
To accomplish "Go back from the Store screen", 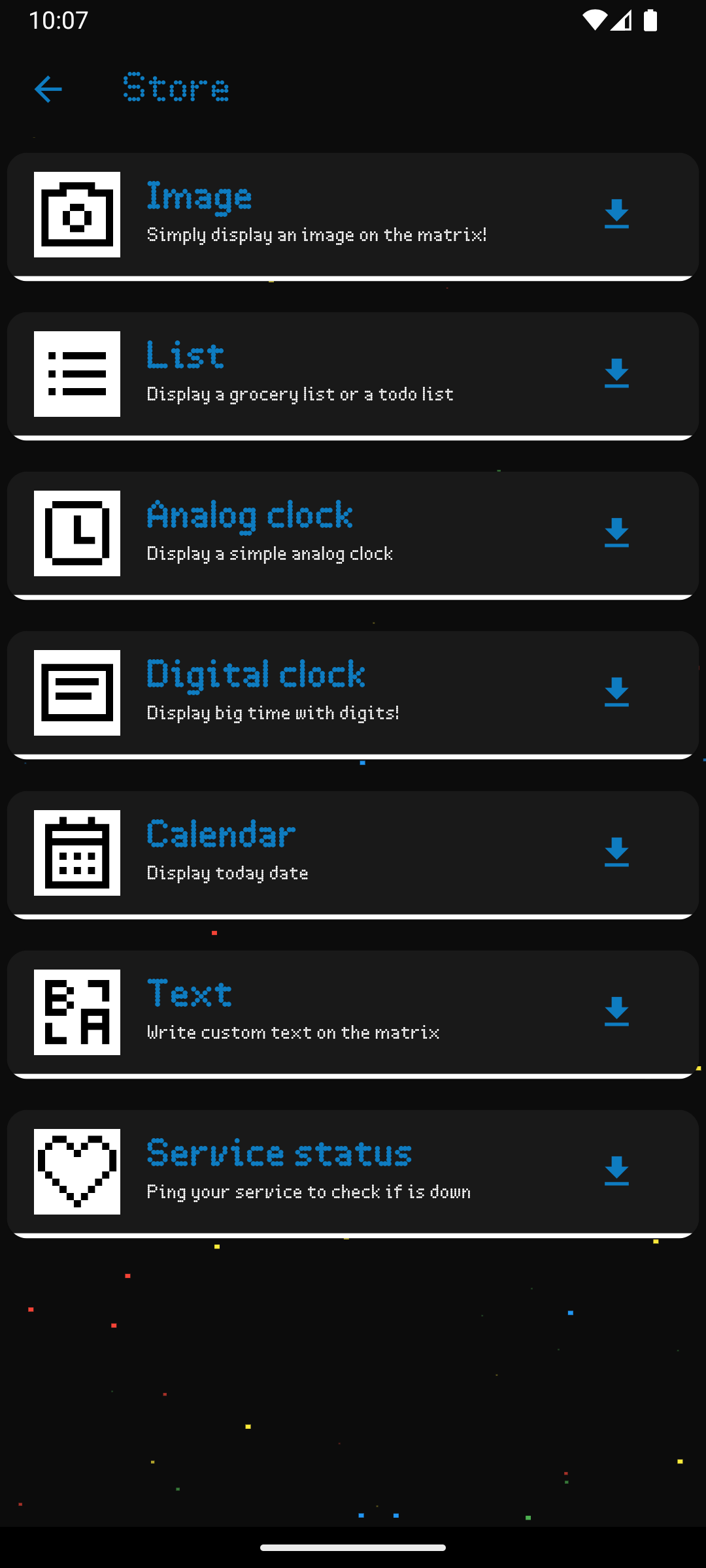I will tap(48, 89).
